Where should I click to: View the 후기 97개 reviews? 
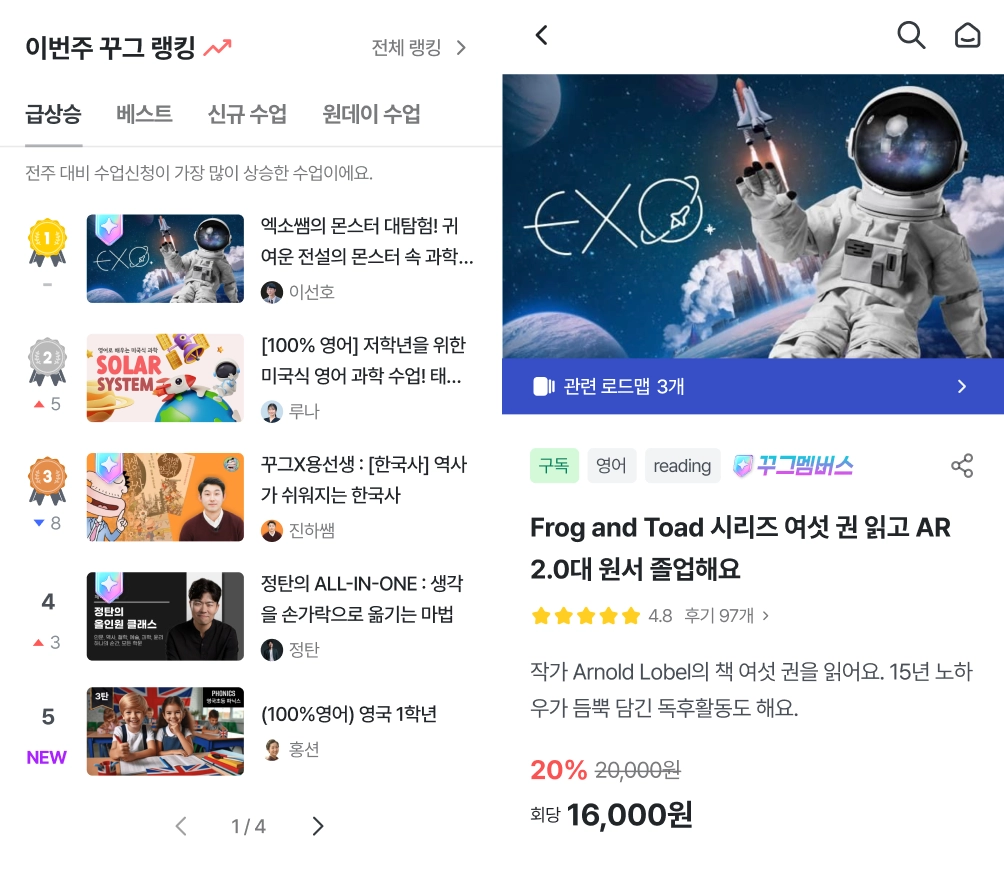coord(726,615)
